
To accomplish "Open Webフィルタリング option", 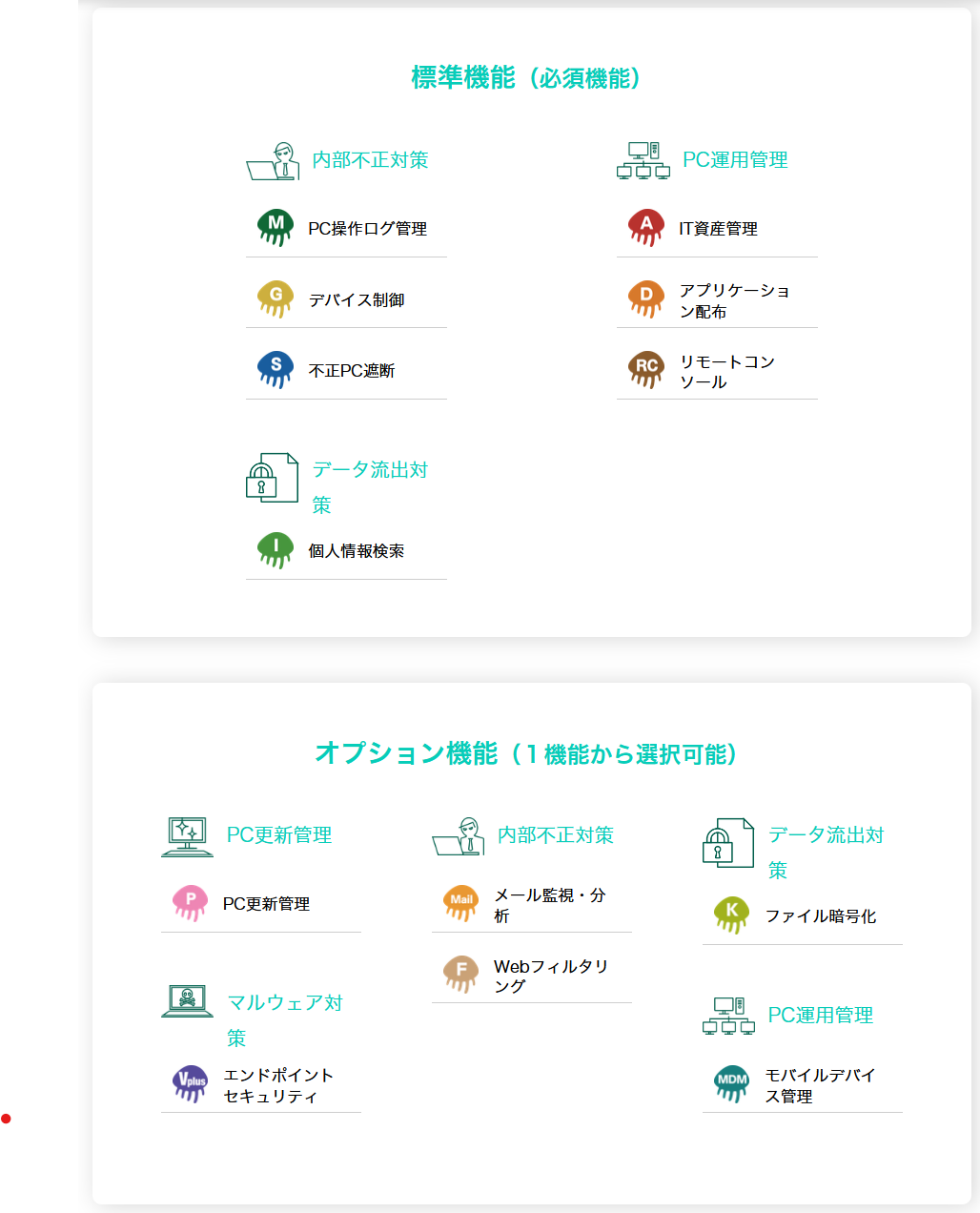I will (550, 976).
